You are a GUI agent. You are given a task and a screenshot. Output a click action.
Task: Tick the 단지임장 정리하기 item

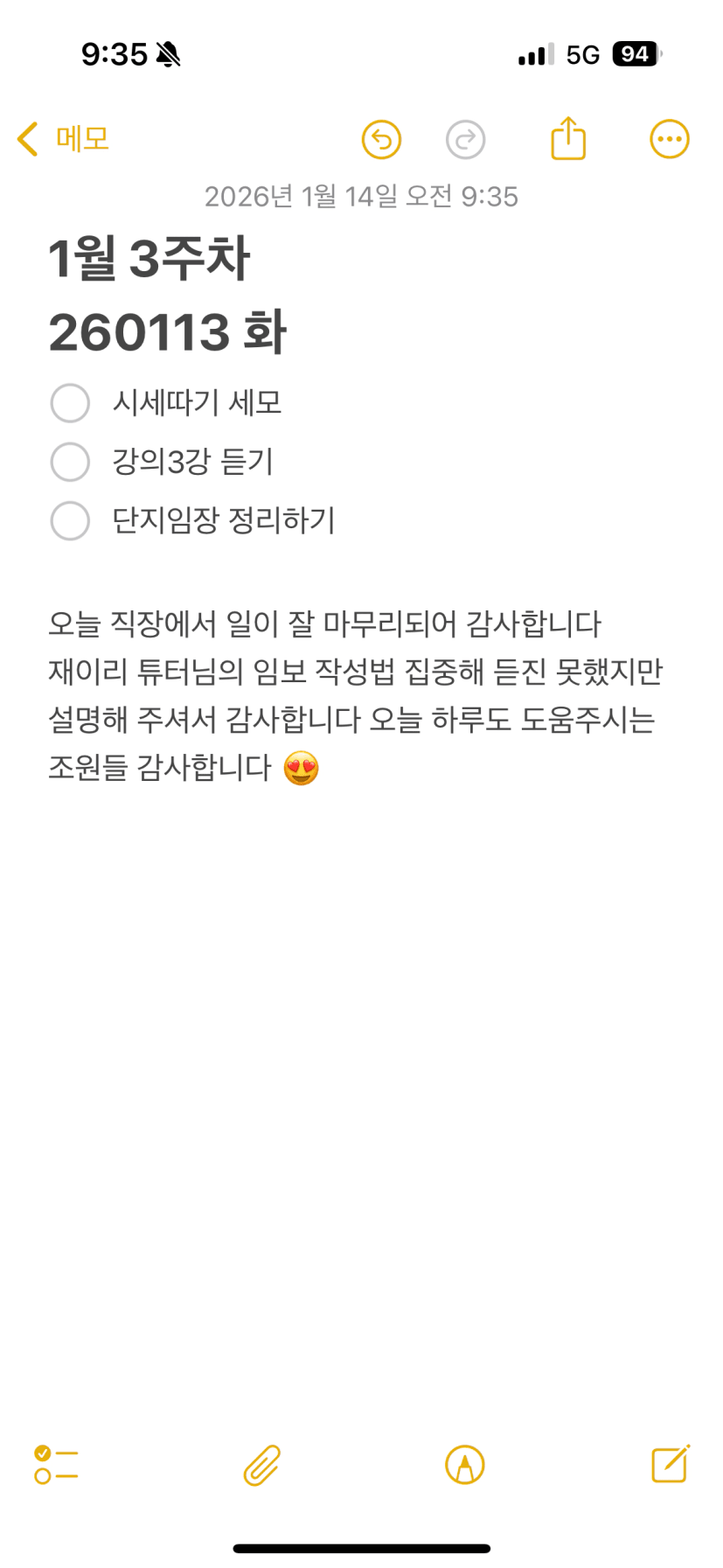pos(70,521)
